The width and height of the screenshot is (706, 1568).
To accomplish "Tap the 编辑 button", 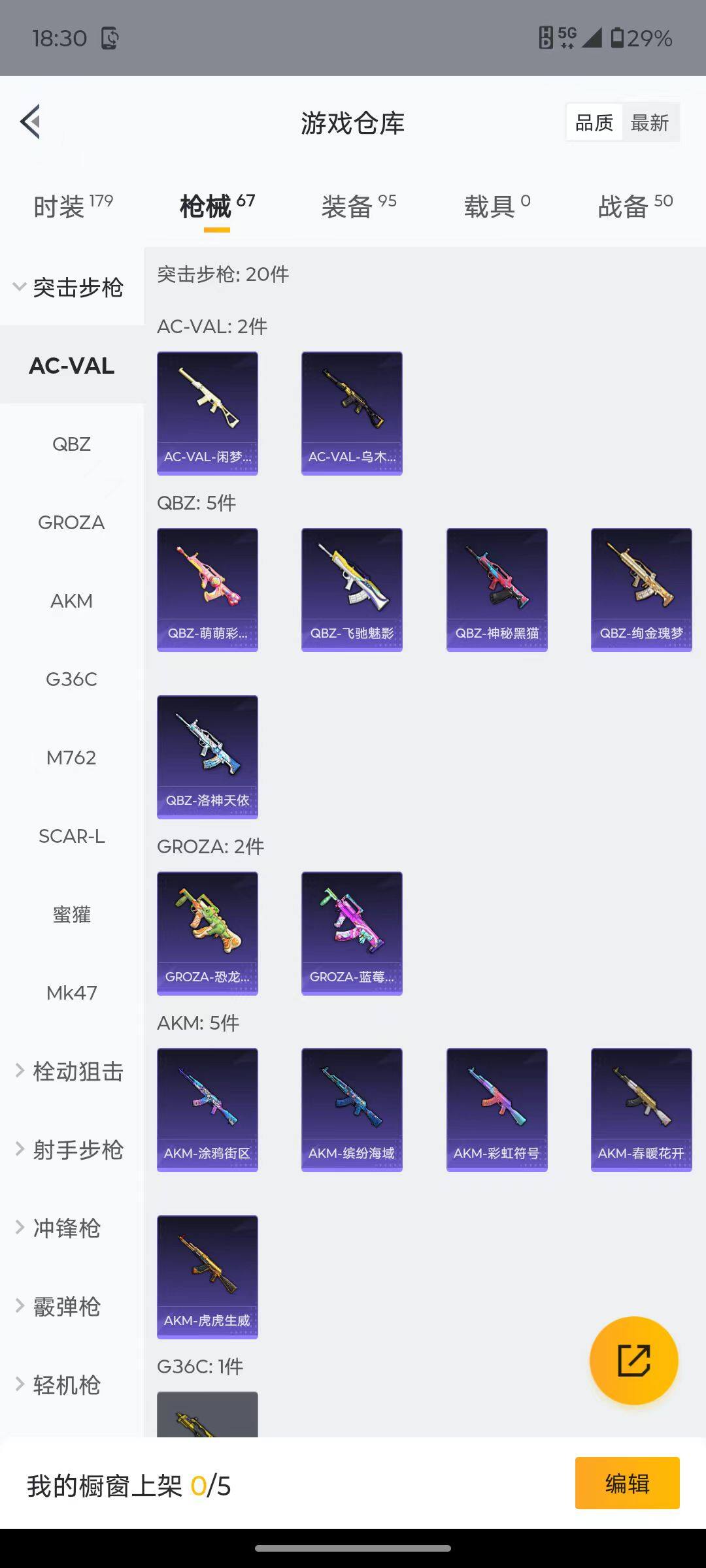I will click(627, 1483).
